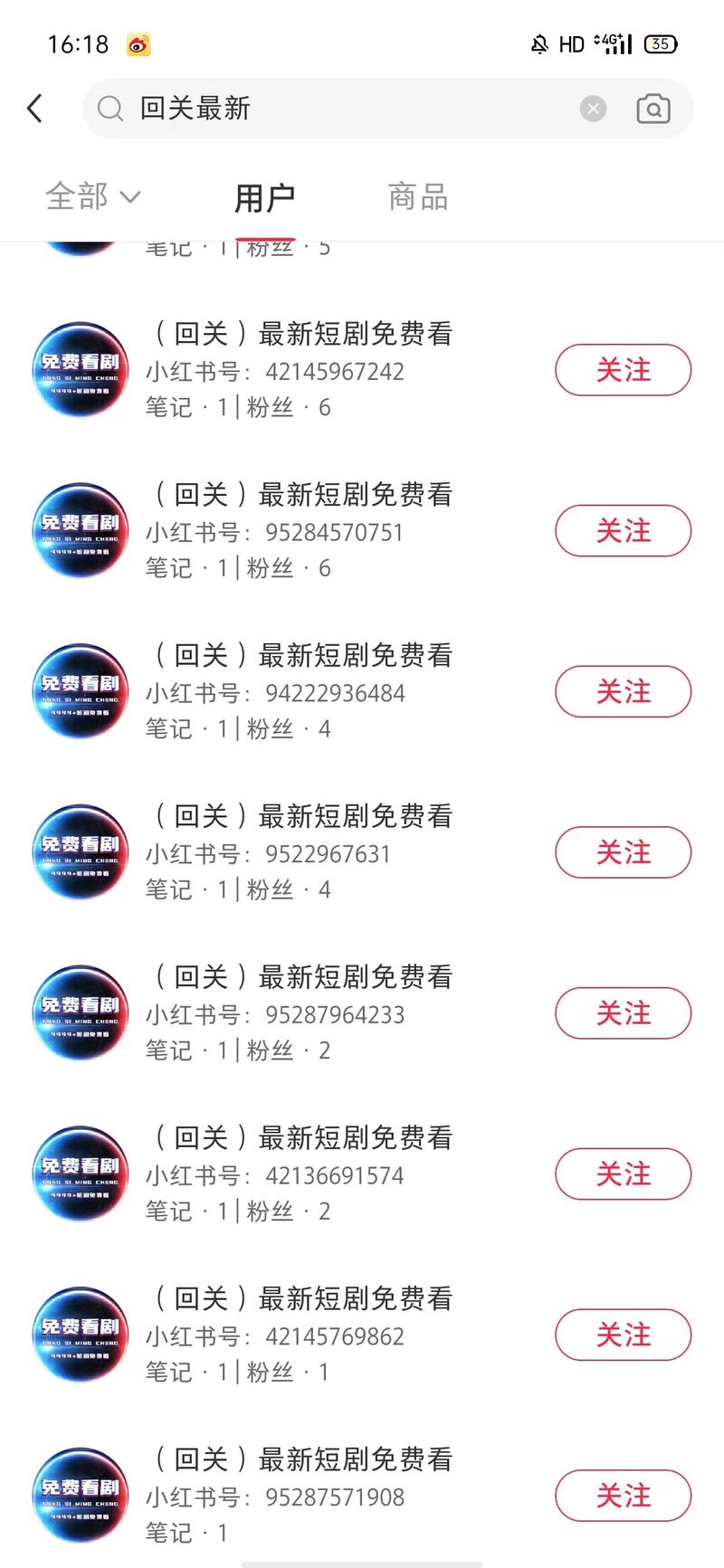Screen dimensions: 724x1568
Task: Switch to the 商品 tab
Action: pos(417,196)
